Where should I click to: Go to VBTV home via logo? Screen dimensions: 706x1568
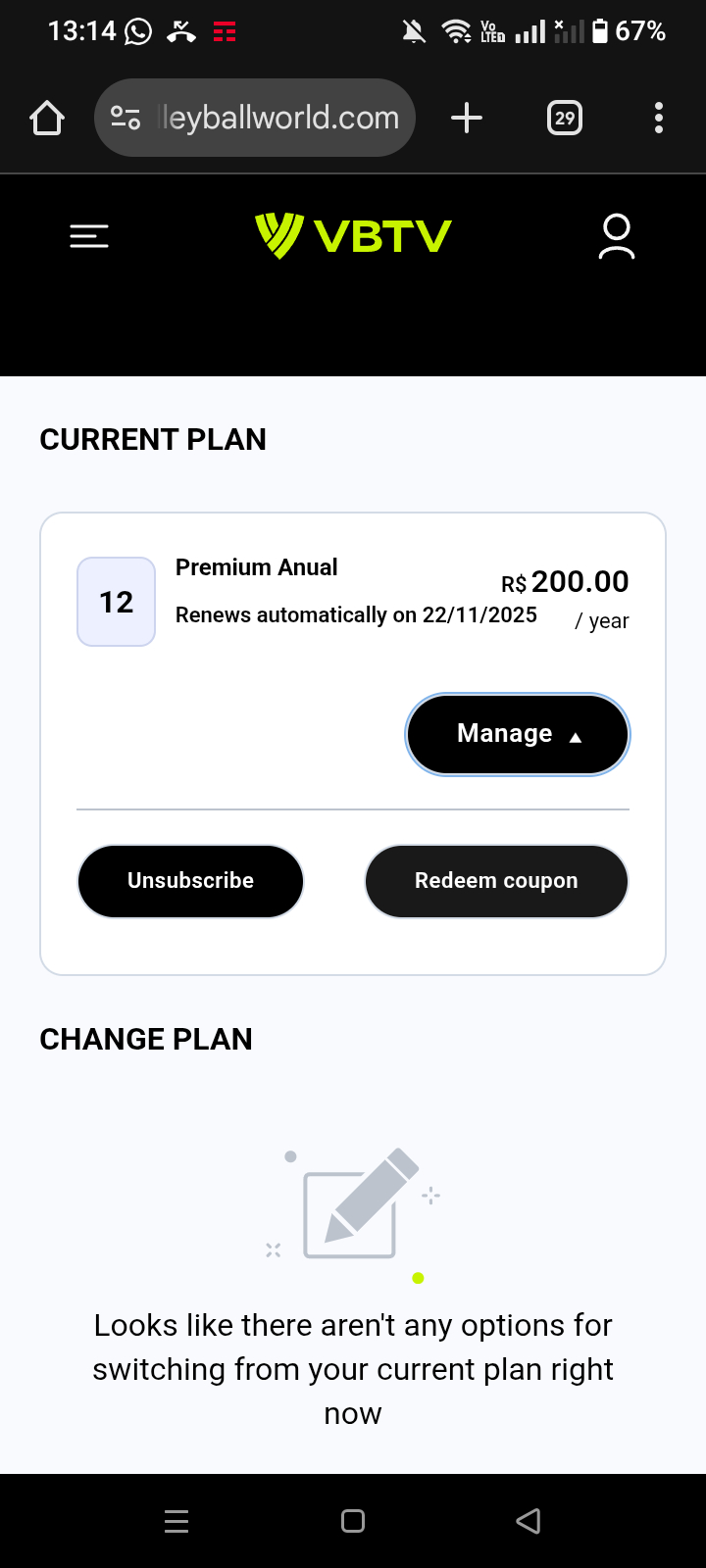[x=353, y=236]
